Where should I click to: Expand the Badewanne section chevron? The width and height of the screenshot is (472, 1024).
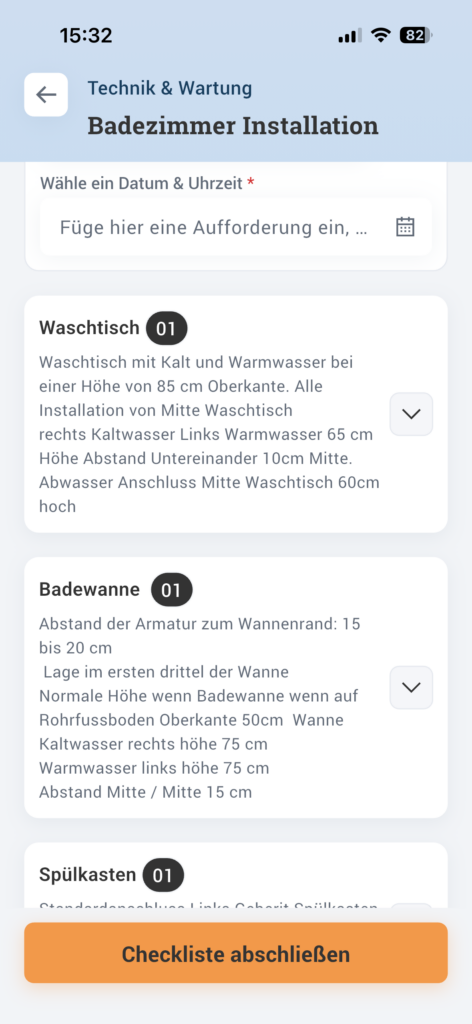pyautogui.click(x=411, y=687)
